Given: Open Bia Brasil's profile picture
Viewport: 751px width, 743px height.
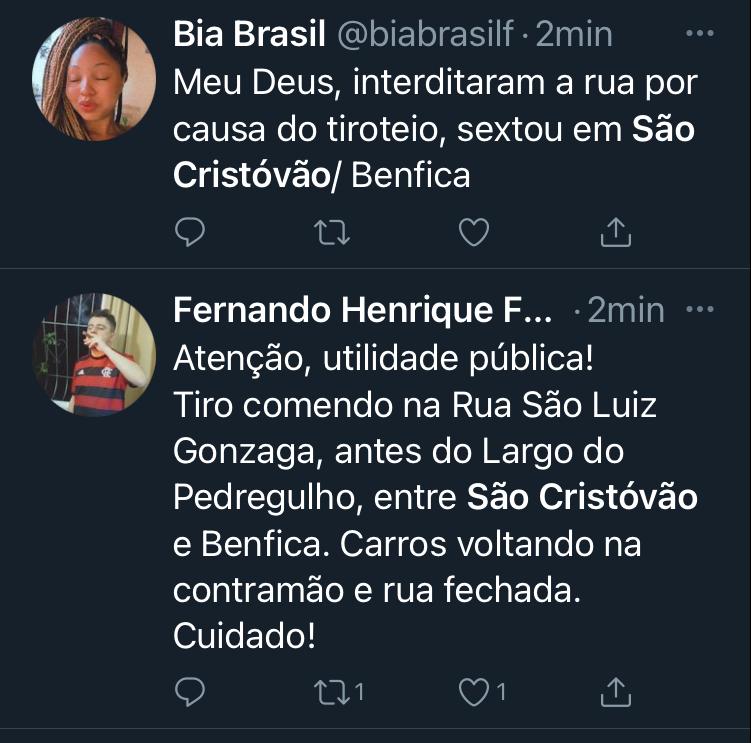Looking at the screenshot, I should pos(94,79).
